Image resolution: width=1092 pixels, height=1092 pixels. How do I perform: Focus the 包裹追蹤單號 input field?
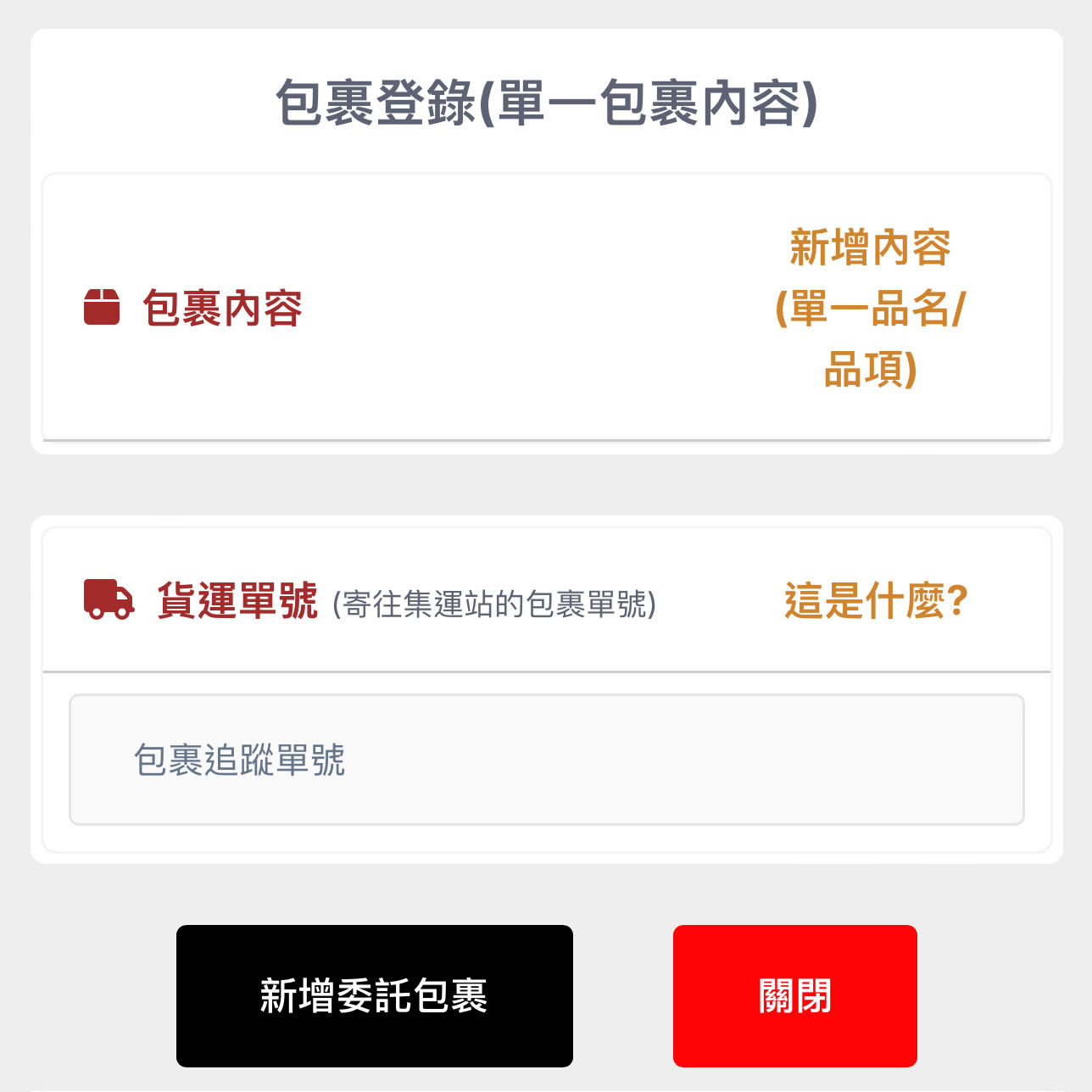[546, 759]
